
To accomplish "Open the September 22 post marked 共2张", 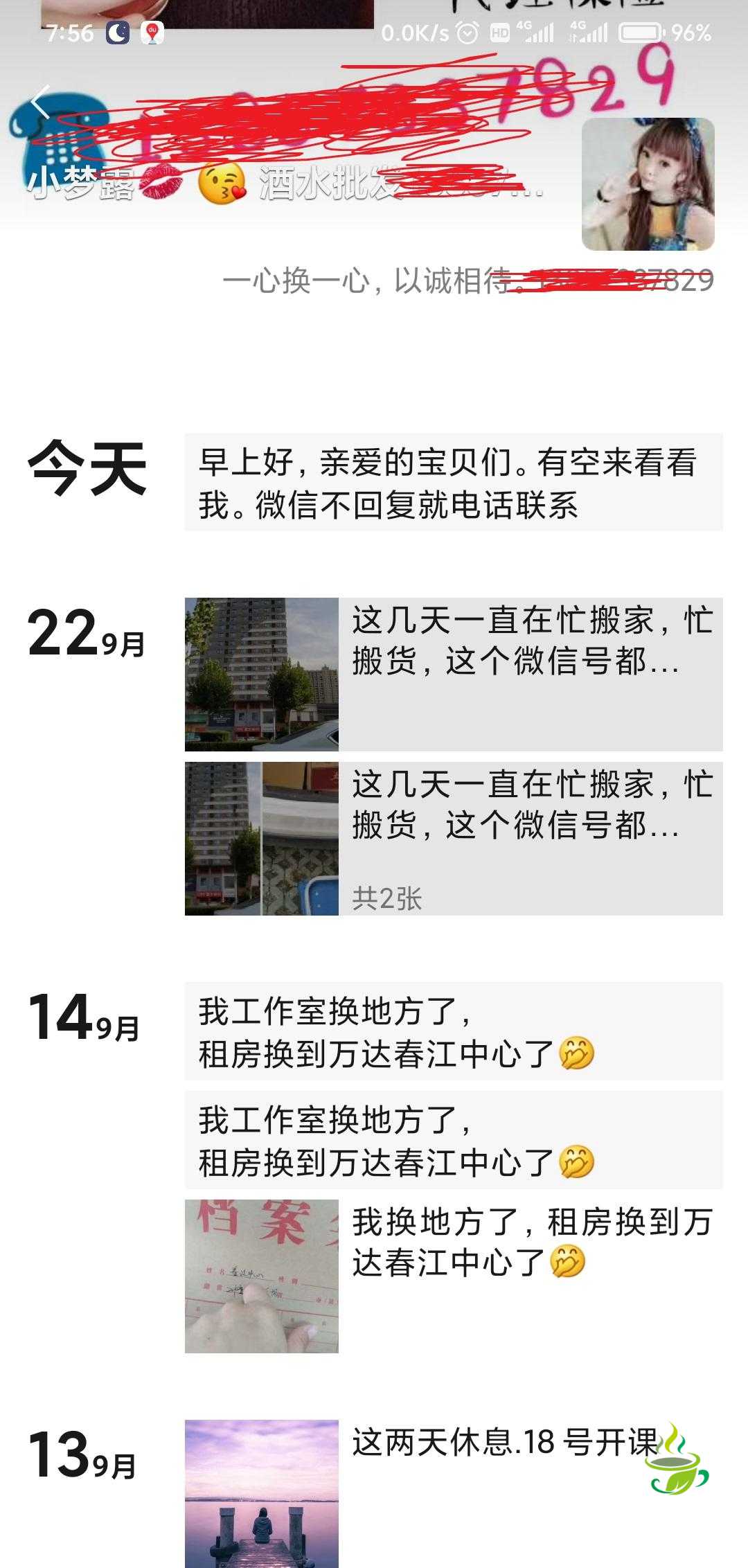I will pos(453,838).
